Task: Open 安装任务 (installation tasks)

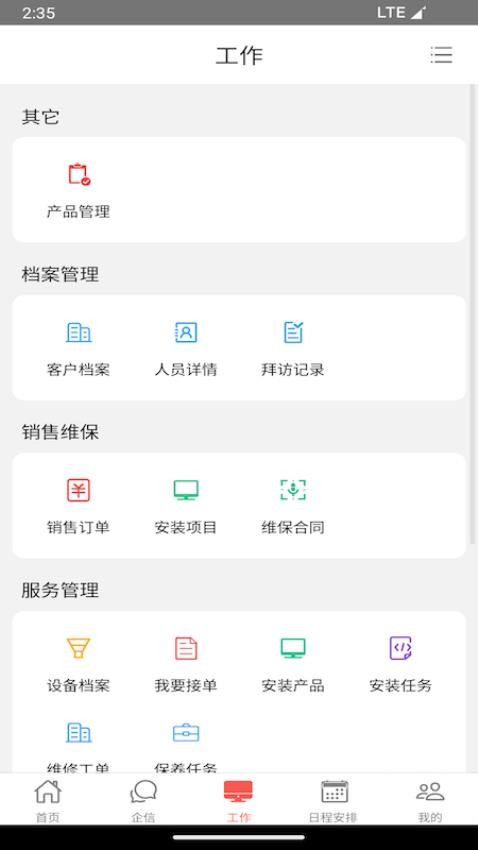Action: [400, 665]
